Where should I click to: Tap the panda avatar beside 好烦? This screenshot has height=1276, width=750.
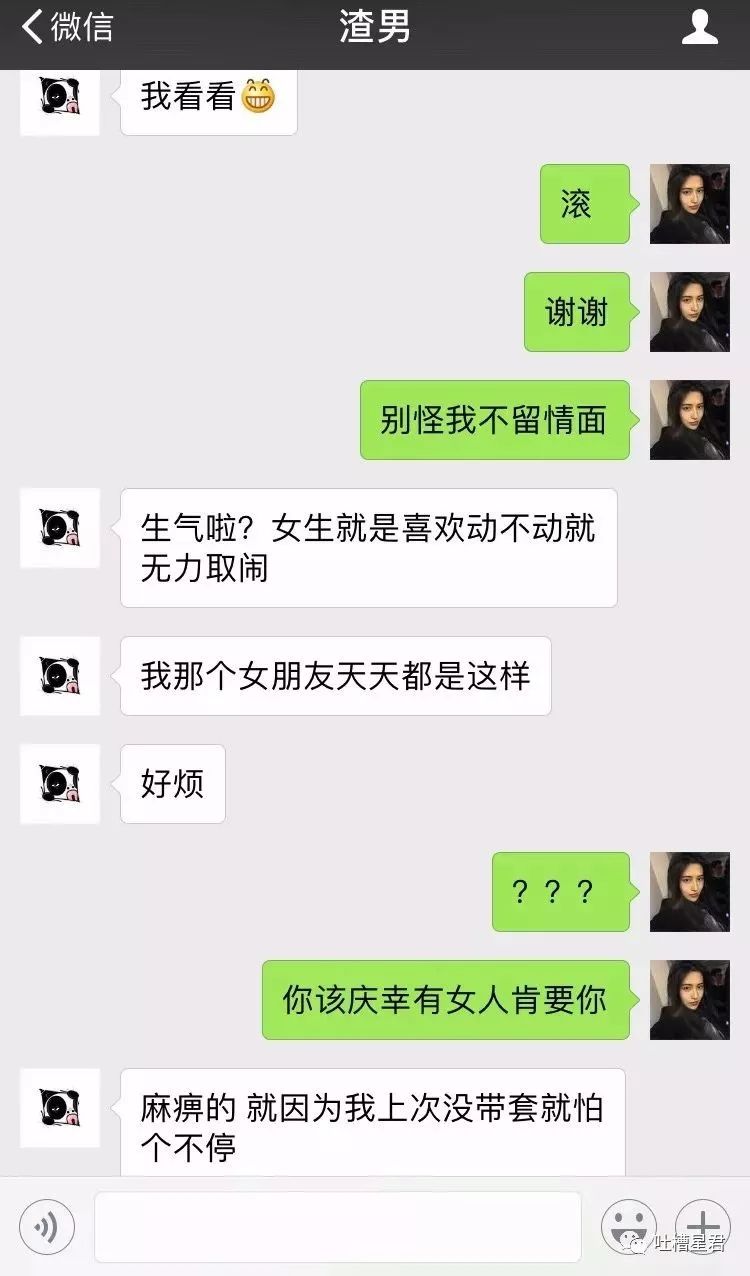(60, 784)
